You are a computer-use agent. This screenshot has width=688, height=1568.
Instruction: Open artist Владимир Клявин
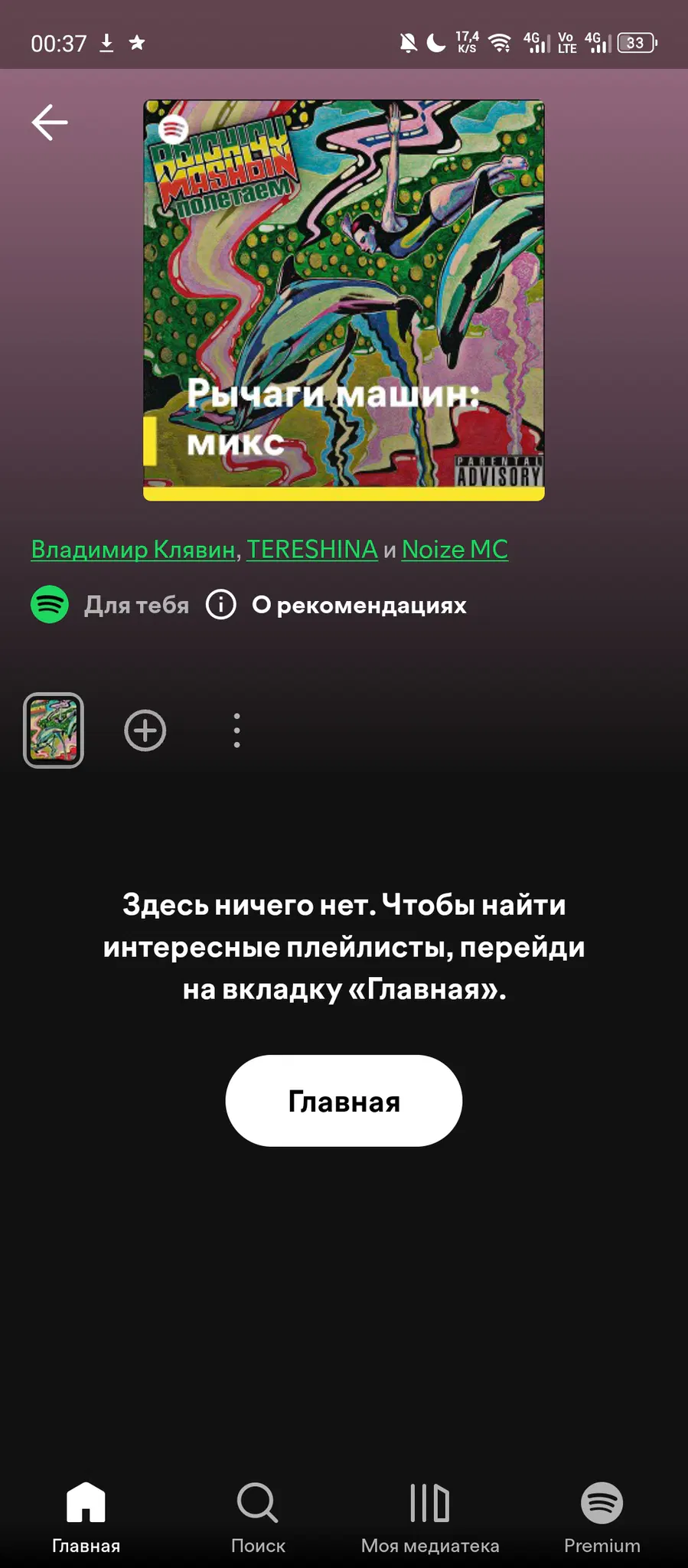132,549
